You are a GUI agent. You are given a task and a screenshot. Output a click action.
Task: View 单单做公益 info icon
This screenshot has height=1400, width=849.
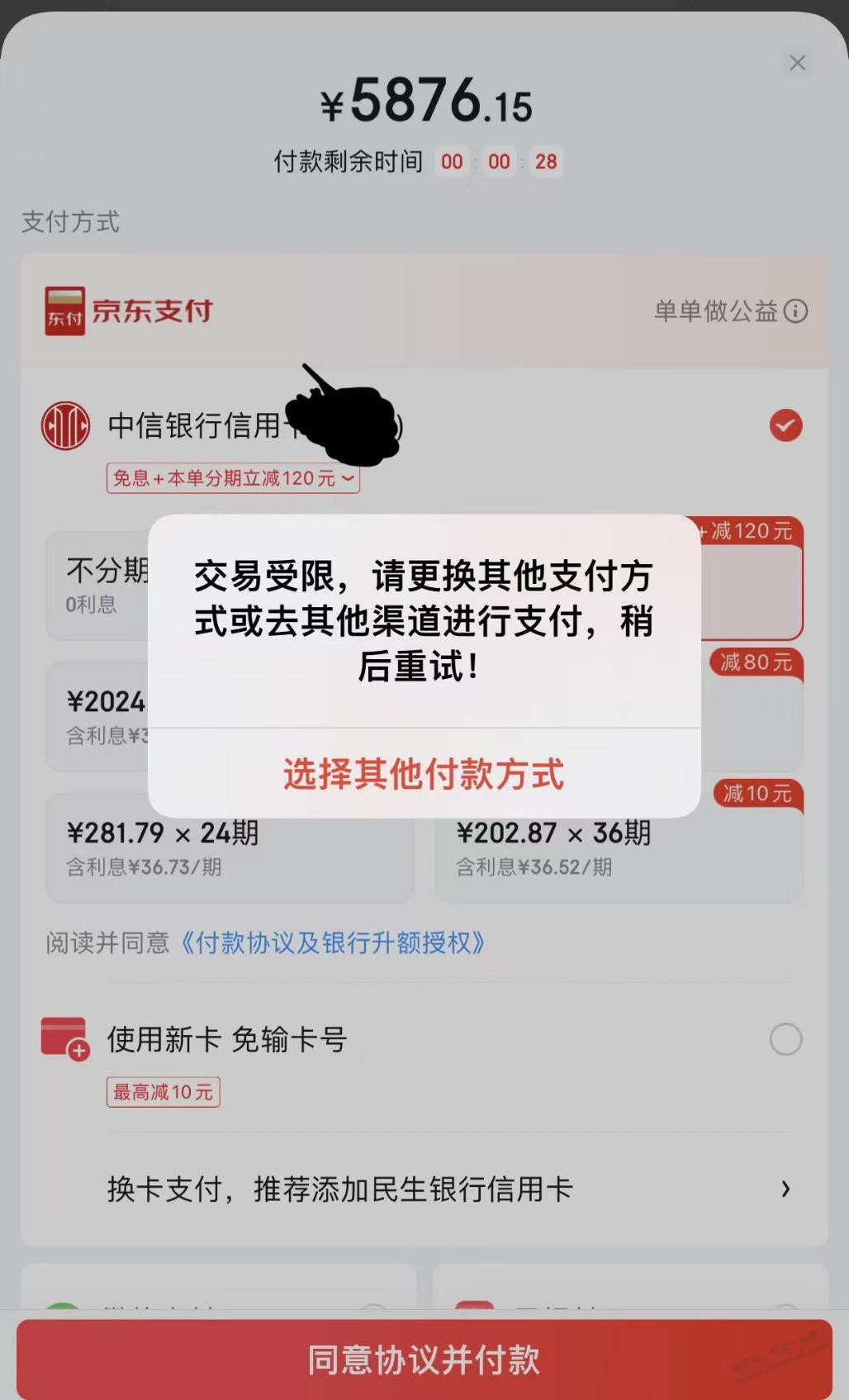point(795,311)
